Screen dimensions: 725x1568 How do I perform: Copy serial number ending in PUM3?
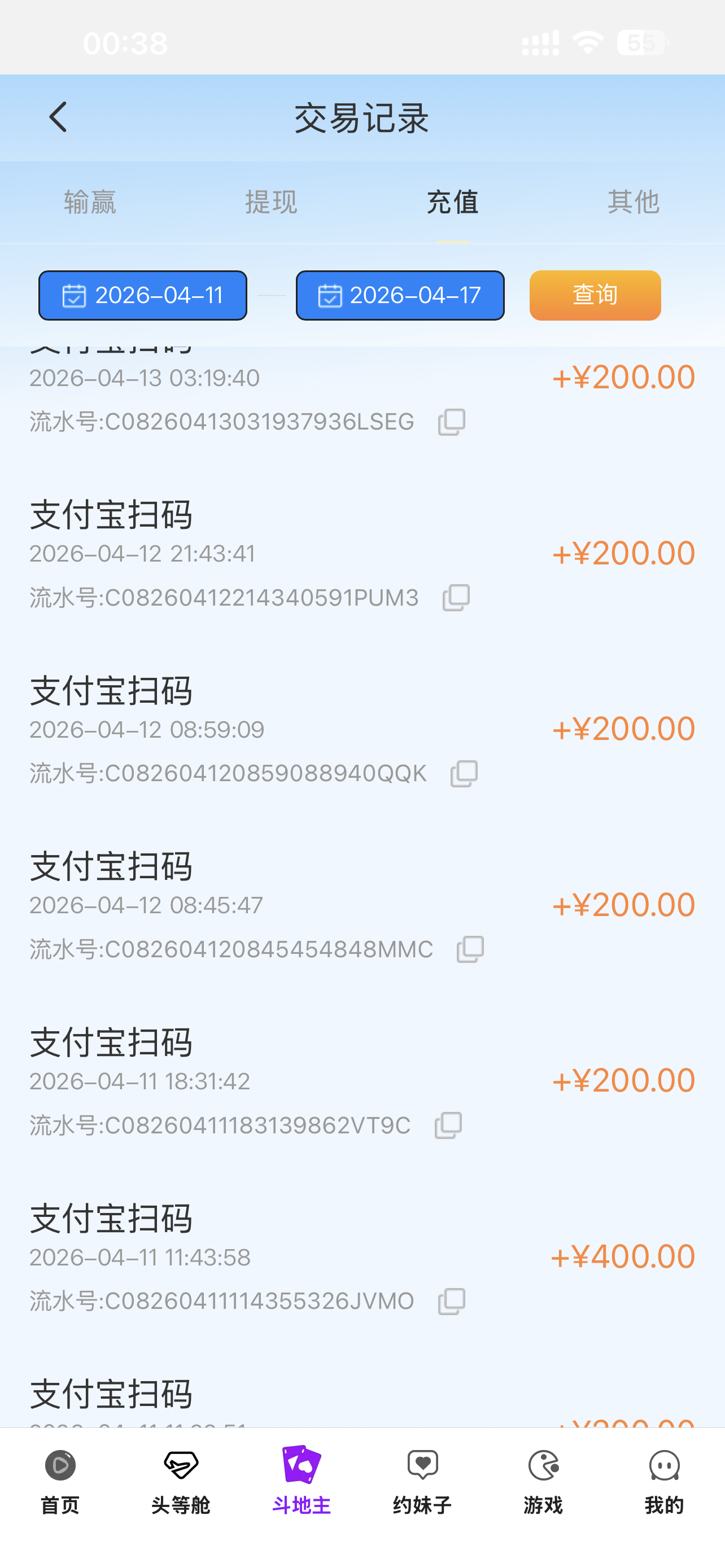click(456, 598)
